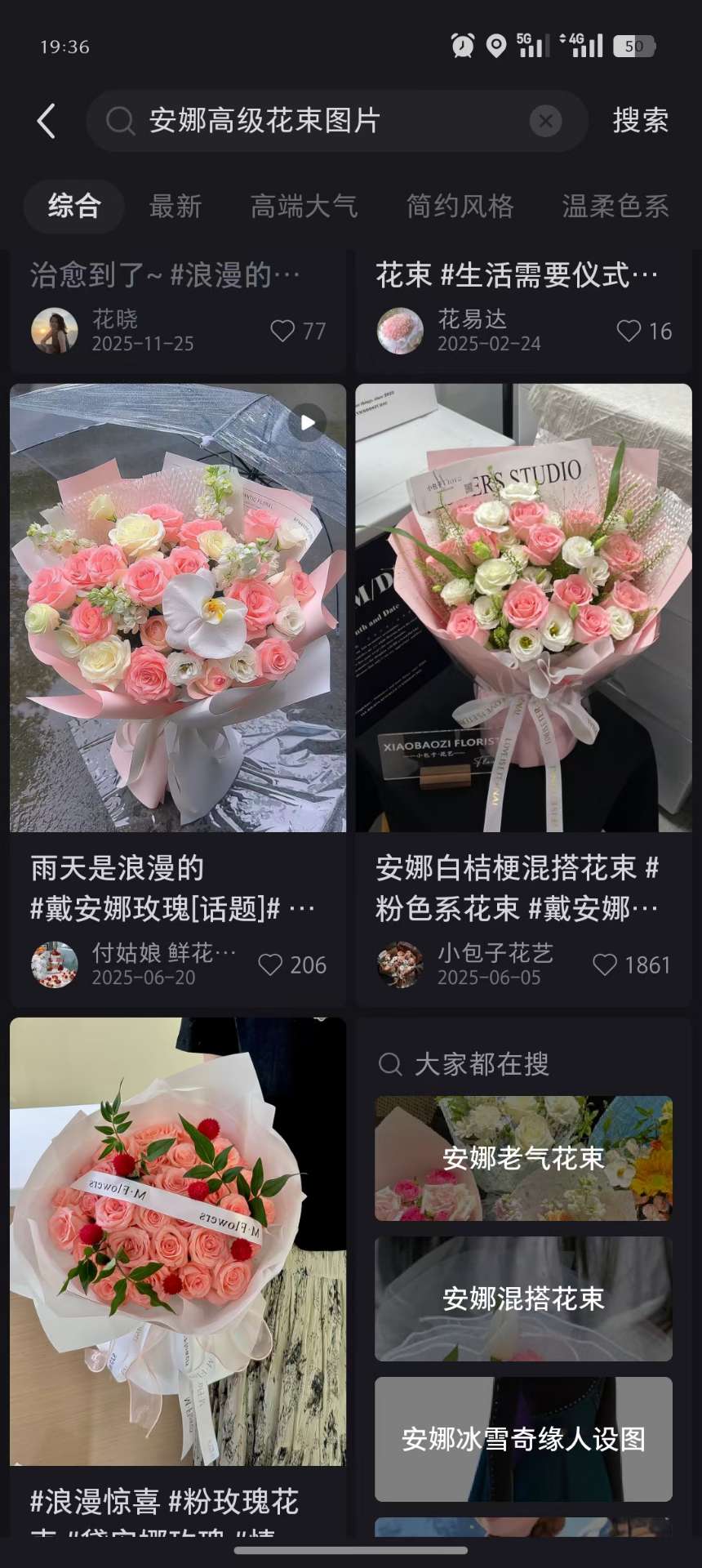Viewport: 702px width, 1568px height.
Task: Select the 高端大气 tab
Action: tap(304, 207)
